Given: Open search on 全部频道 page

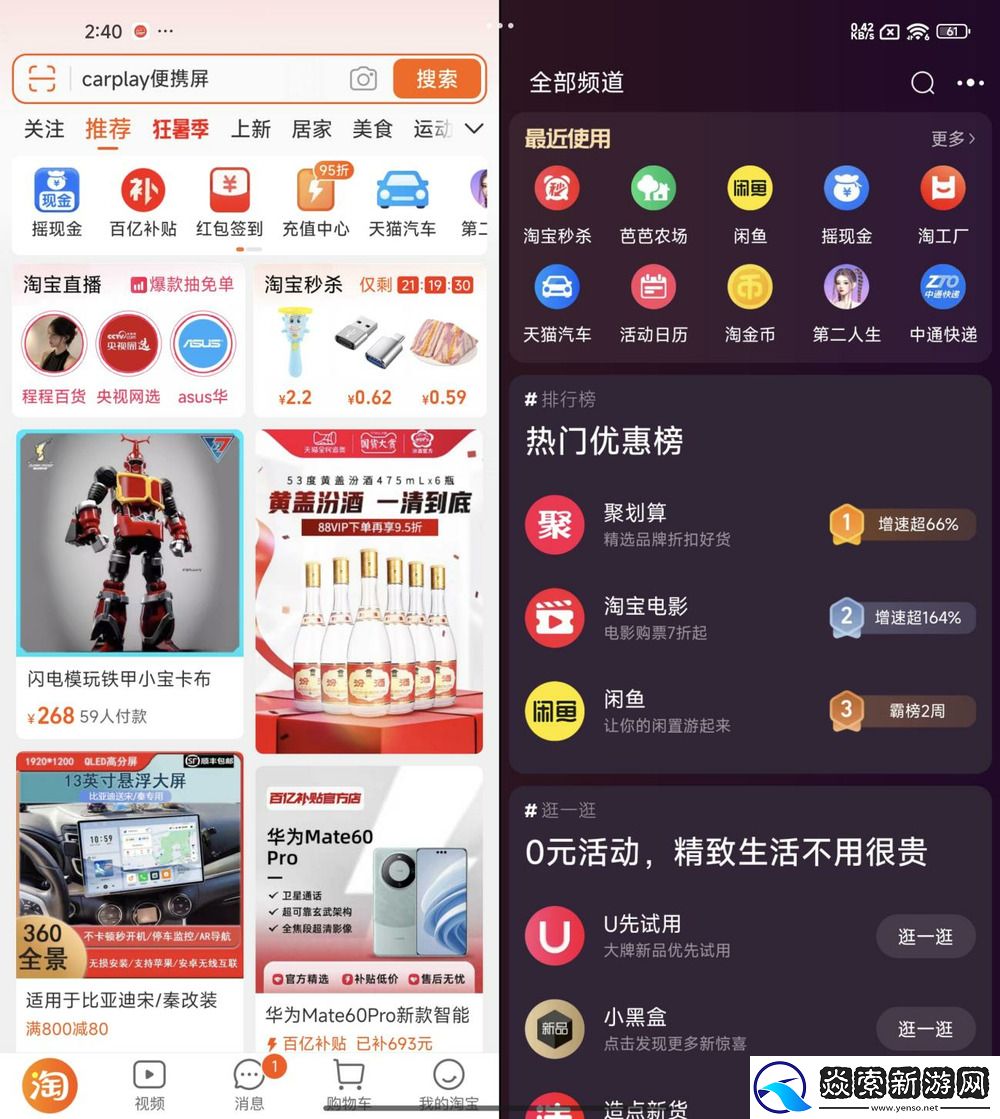Looking at the screenshot, I should (921, 83).
